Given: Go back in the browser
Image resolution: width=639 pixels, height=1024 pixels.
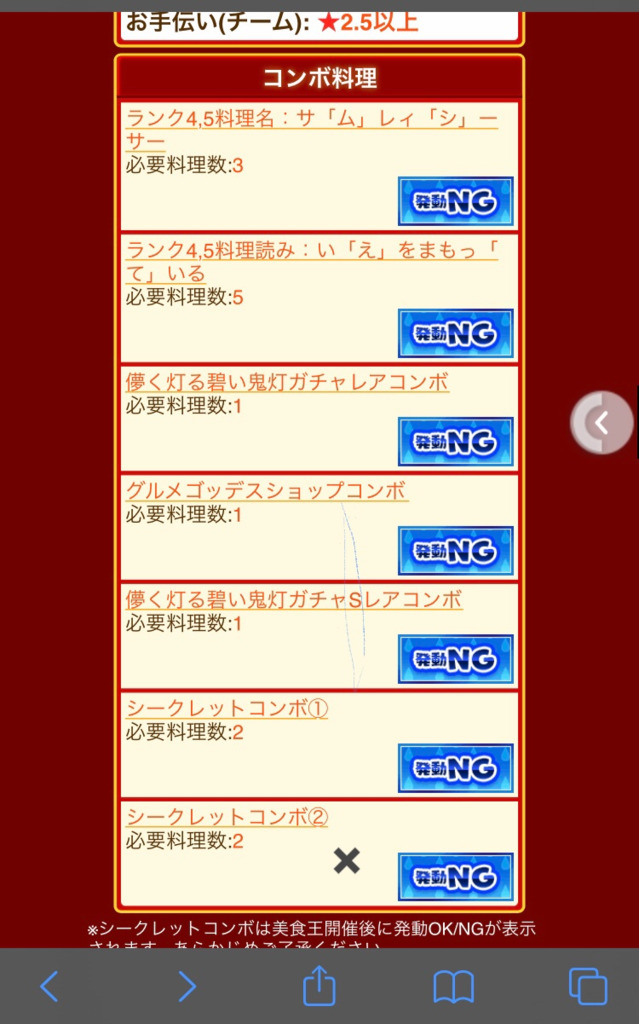Looking at the screenshot, I should [x=50, y=986].
